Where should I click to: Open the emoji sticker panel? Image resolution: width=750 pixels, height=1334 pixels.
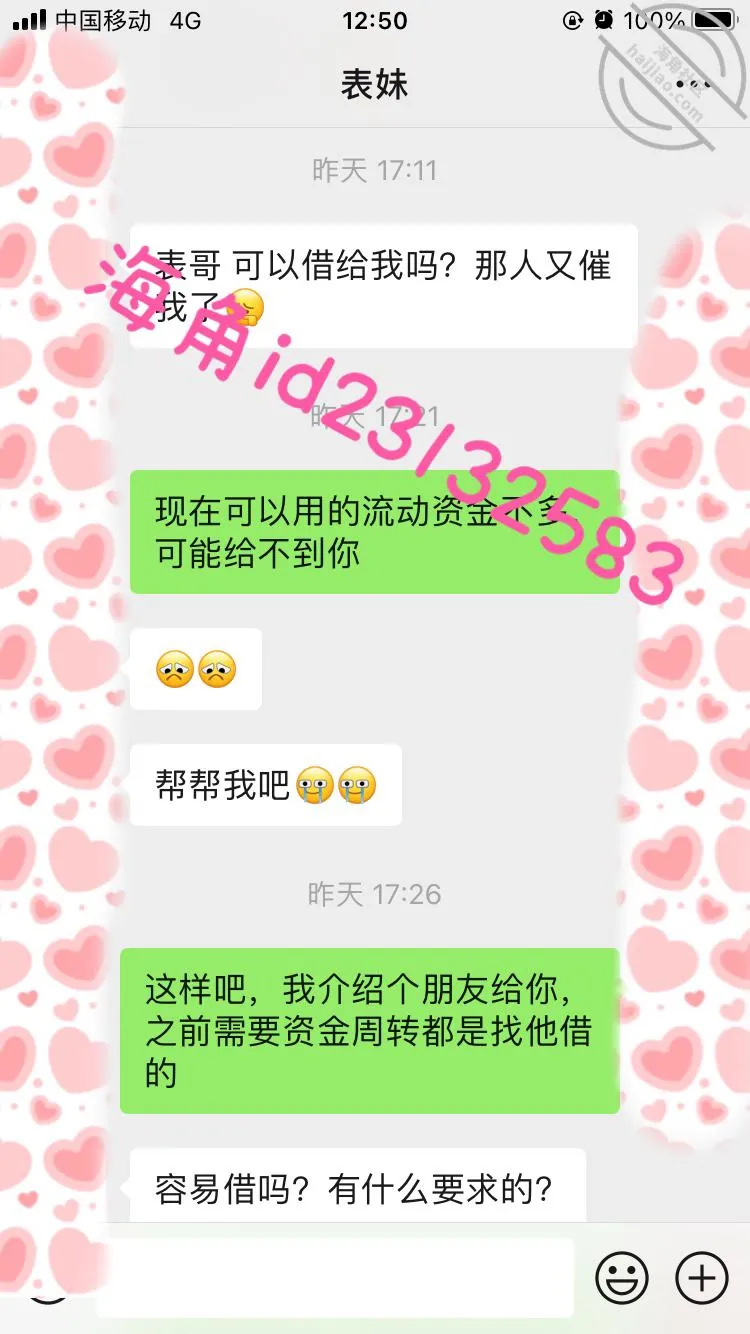[x=622, y=1277]
